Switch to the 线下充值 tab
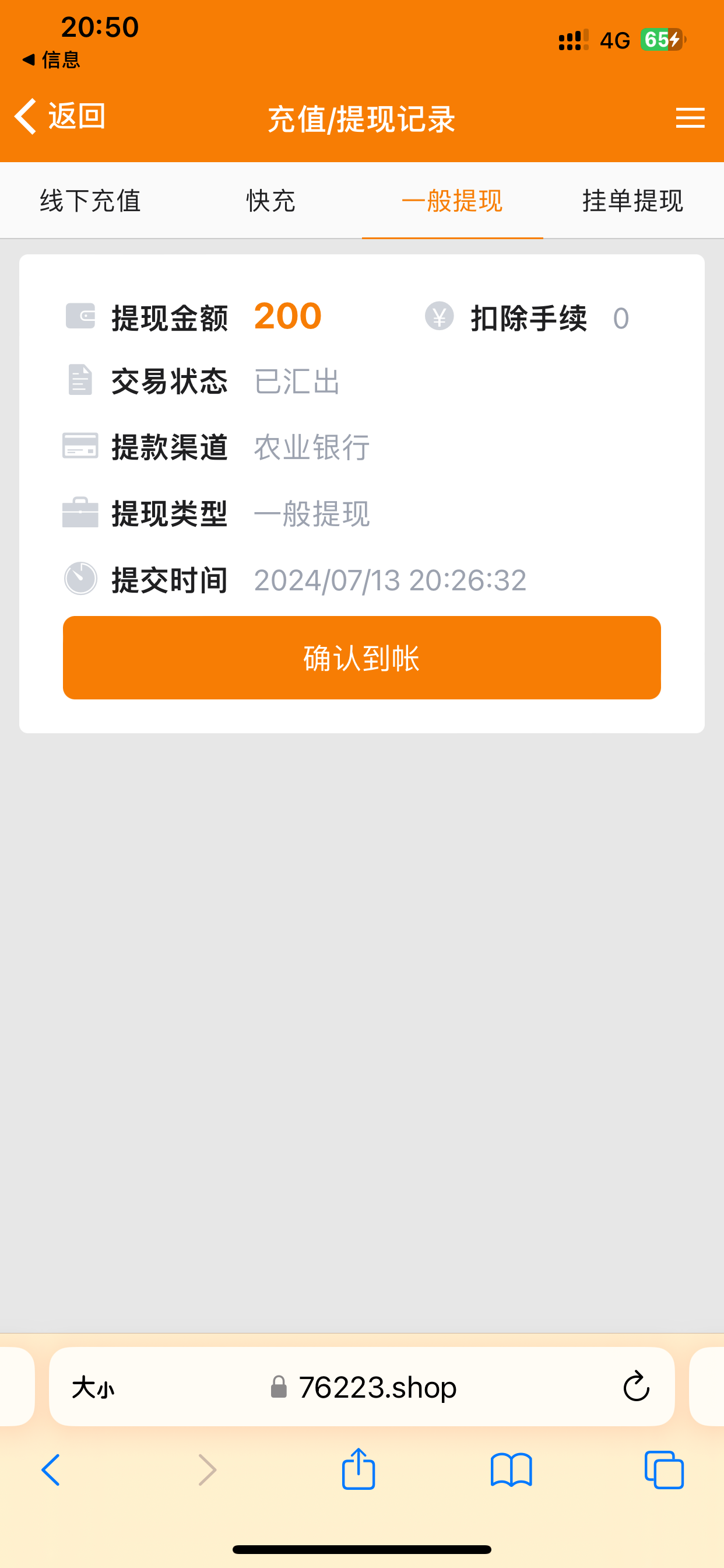Screen dimensions: 724x1568 tap(90, 201)
